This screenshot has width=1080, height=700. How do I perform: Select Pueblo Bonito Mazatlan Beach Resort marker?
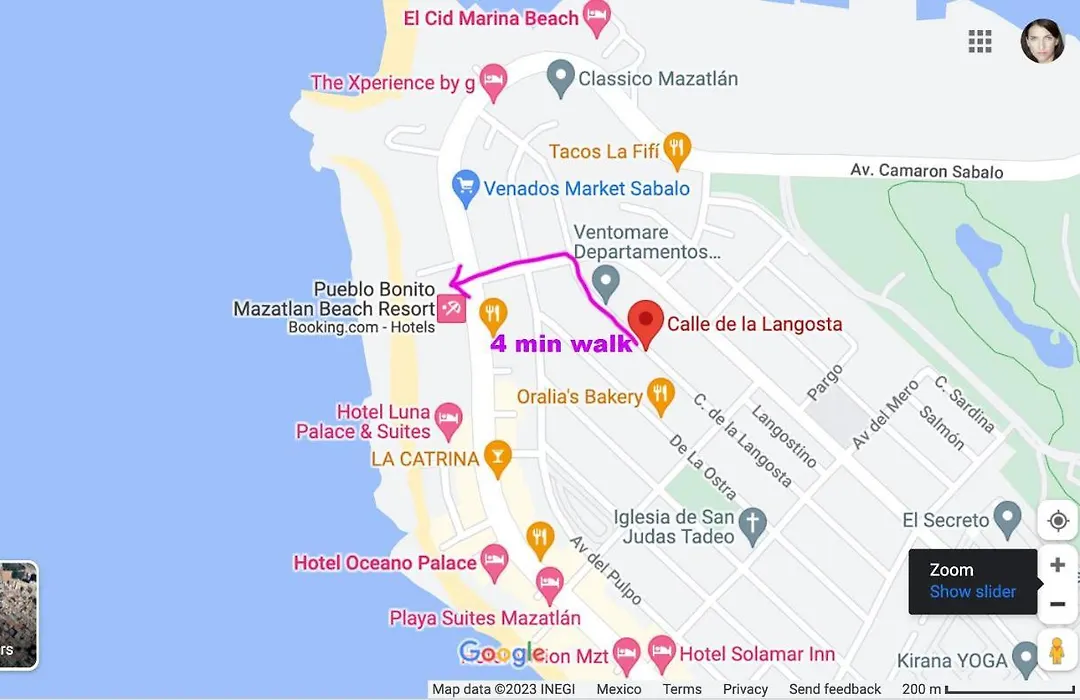click(452, 309)
